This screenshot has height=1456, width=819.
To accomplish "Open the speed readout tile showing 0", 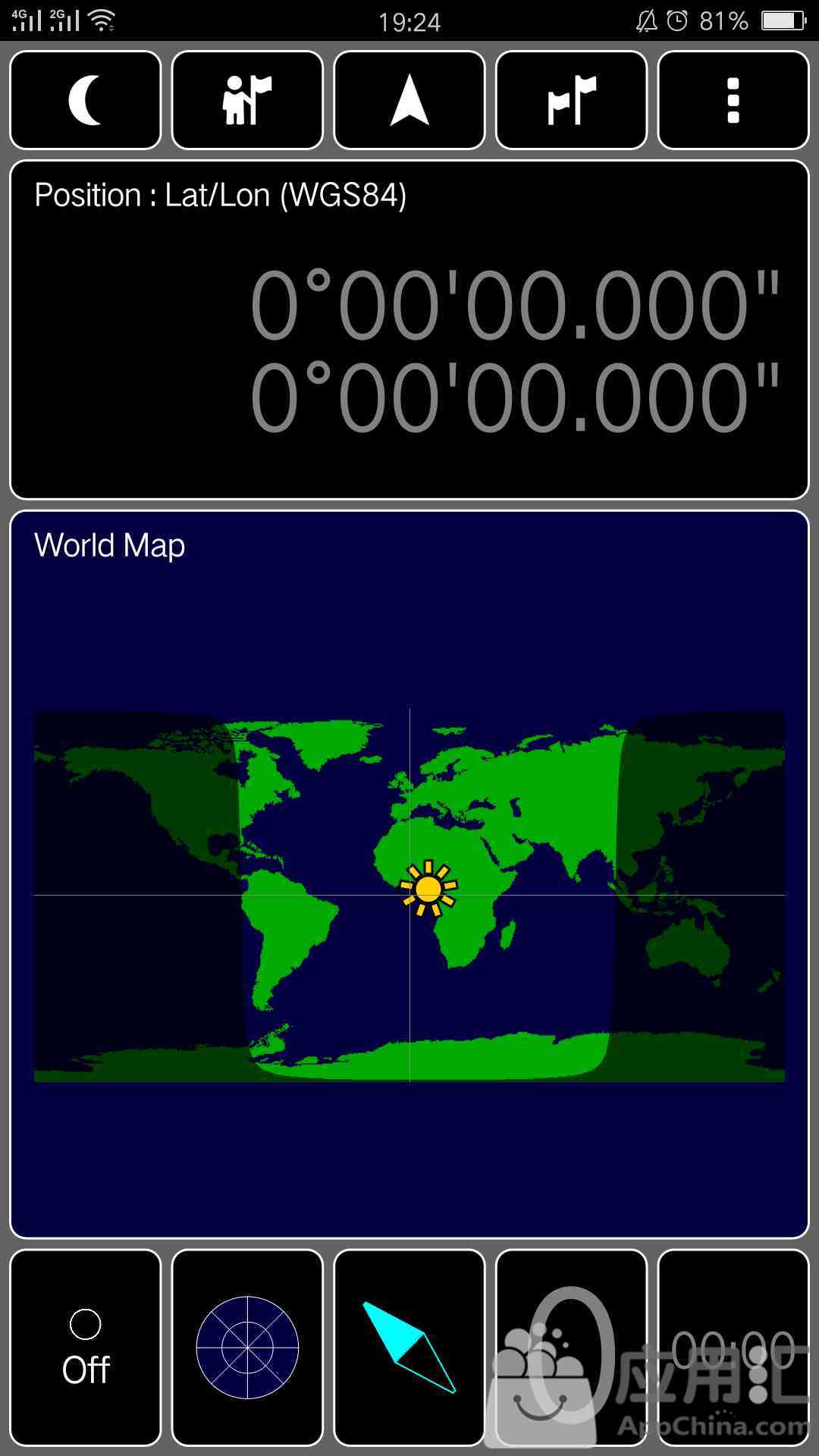I will (571, 1348).
